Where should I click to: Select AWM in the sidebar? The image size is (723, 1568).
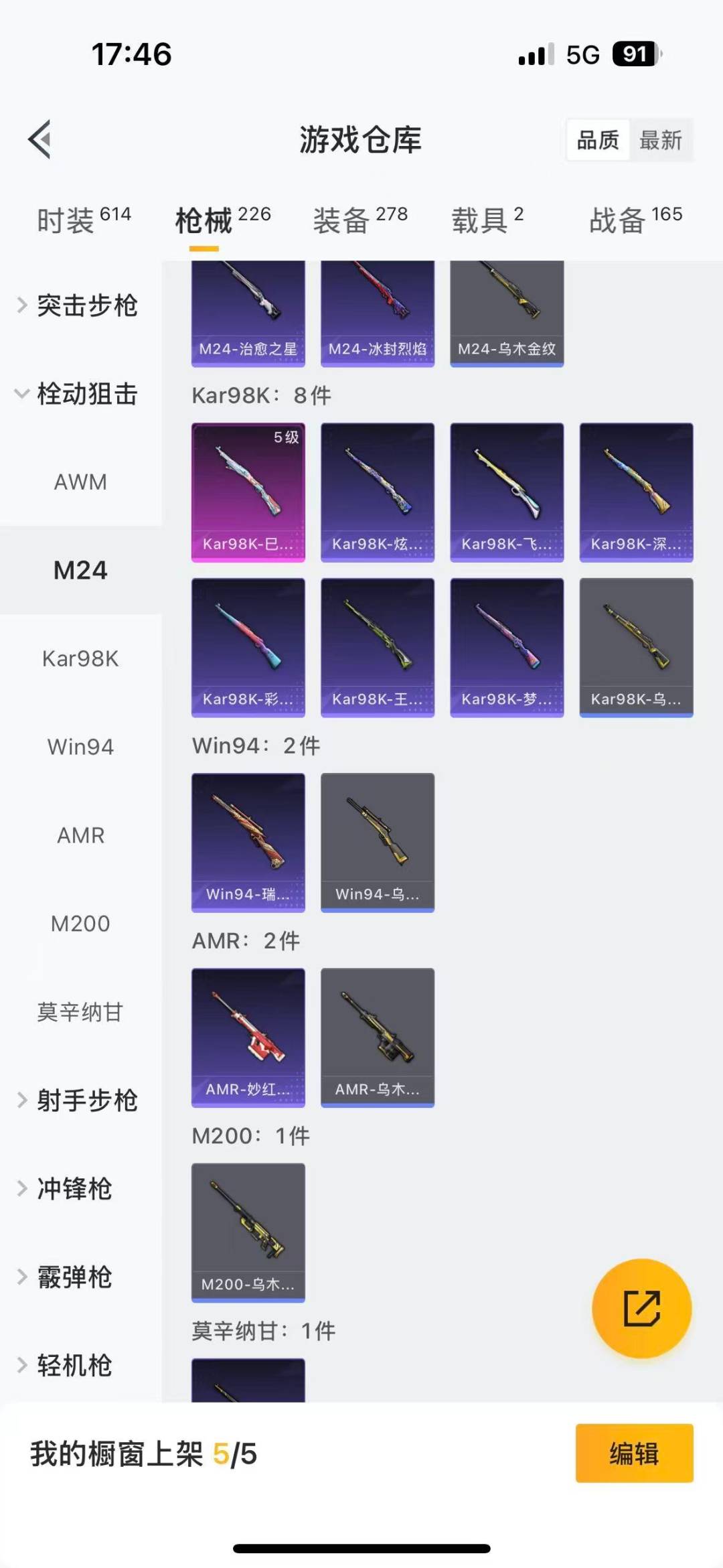click(80, 482)
